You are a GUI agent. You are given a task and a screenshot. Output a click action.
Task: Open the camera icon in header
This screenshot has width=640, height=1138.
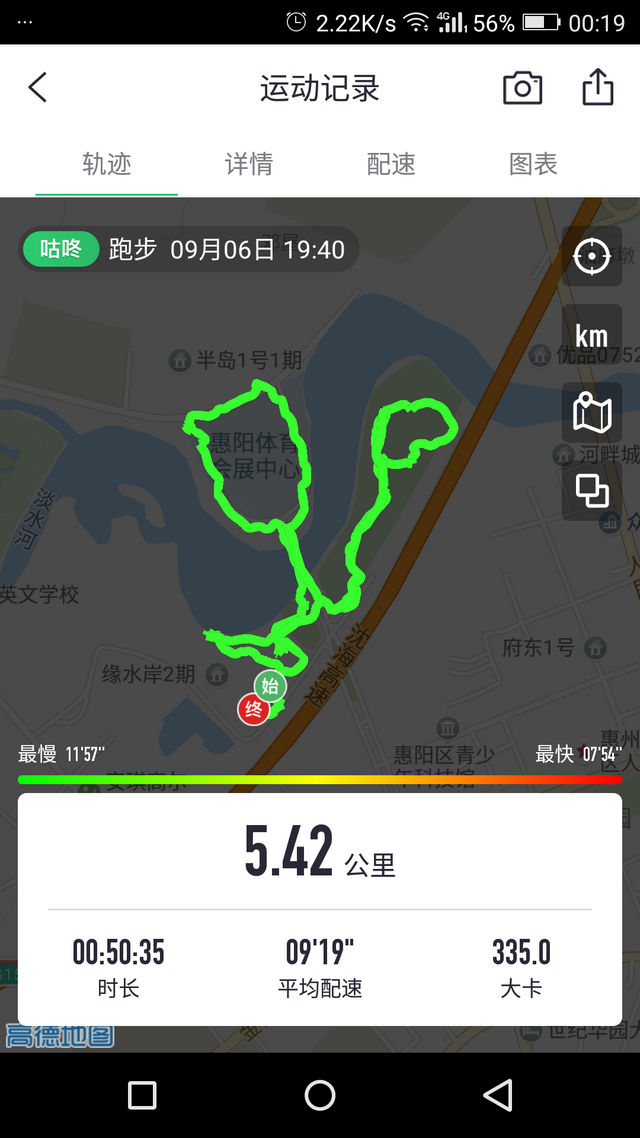coord(522,88)
